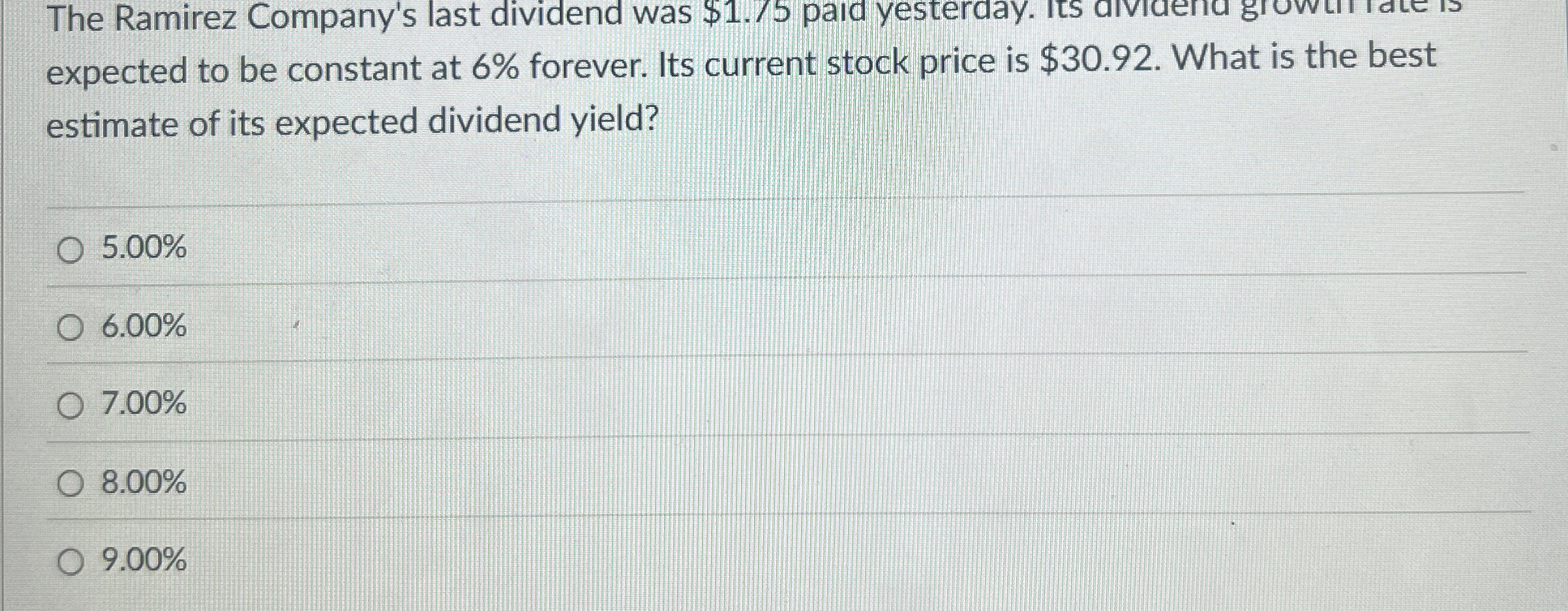The width and height of the screenshot is (1568, 611).
Task: Choose 6.00% as the dividend yield
Action: click(70, 328)
